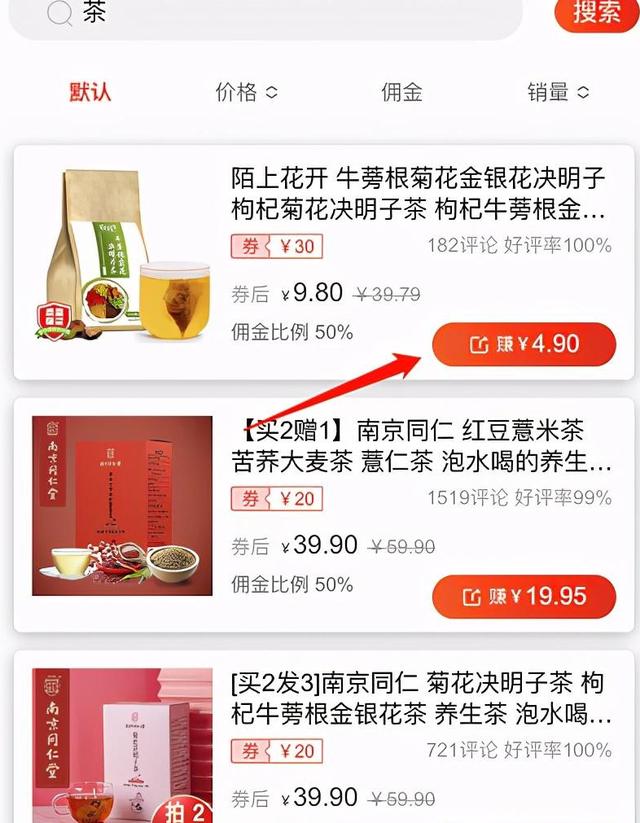Tap the 赚¥19.95 share button
Image resolution: width=640 pixels, height=823 pixels.
[x=524, y=596]
